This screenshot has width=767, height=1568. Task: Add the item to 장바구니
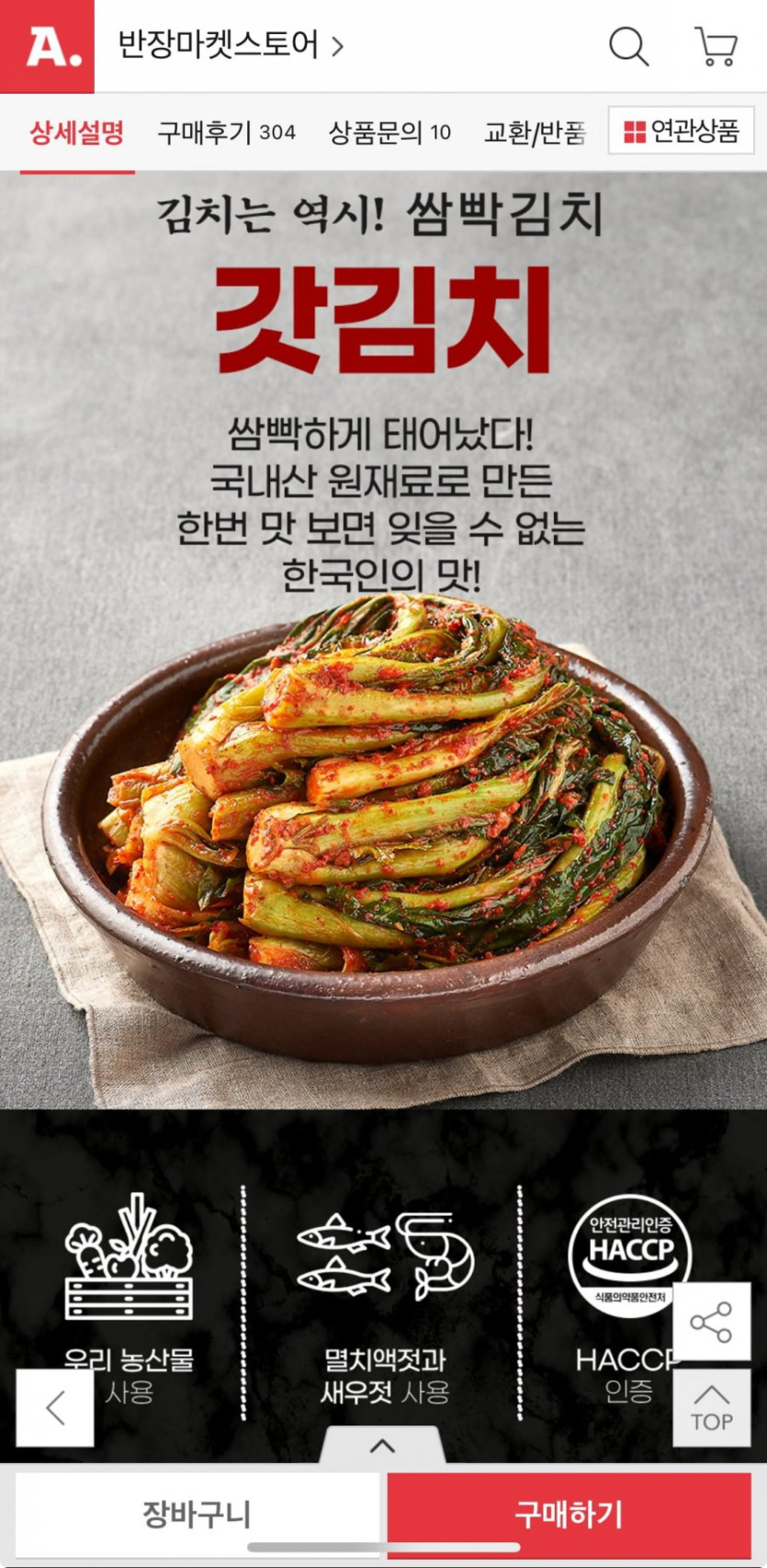tap(197, 1514)
